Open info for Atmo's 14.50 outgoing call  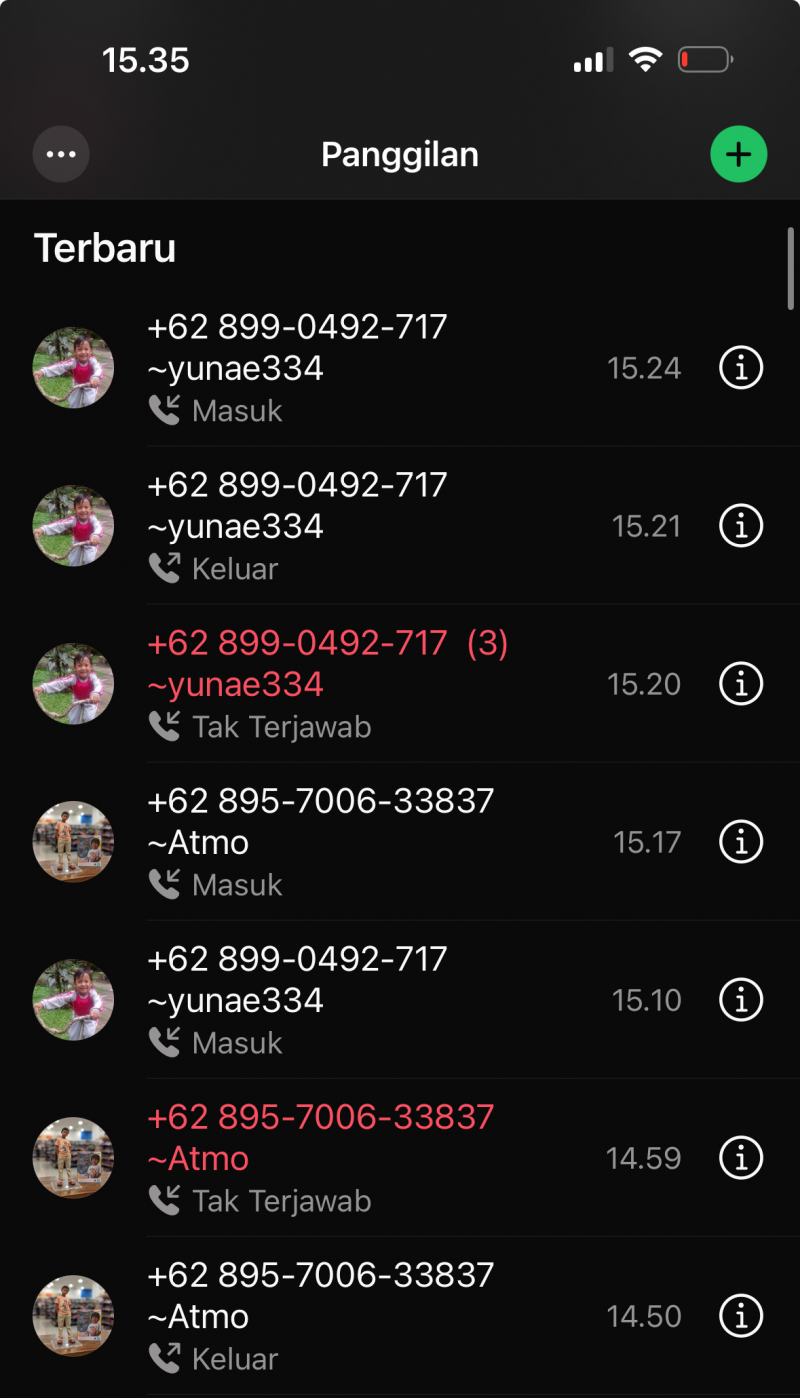click(741, 1316)
